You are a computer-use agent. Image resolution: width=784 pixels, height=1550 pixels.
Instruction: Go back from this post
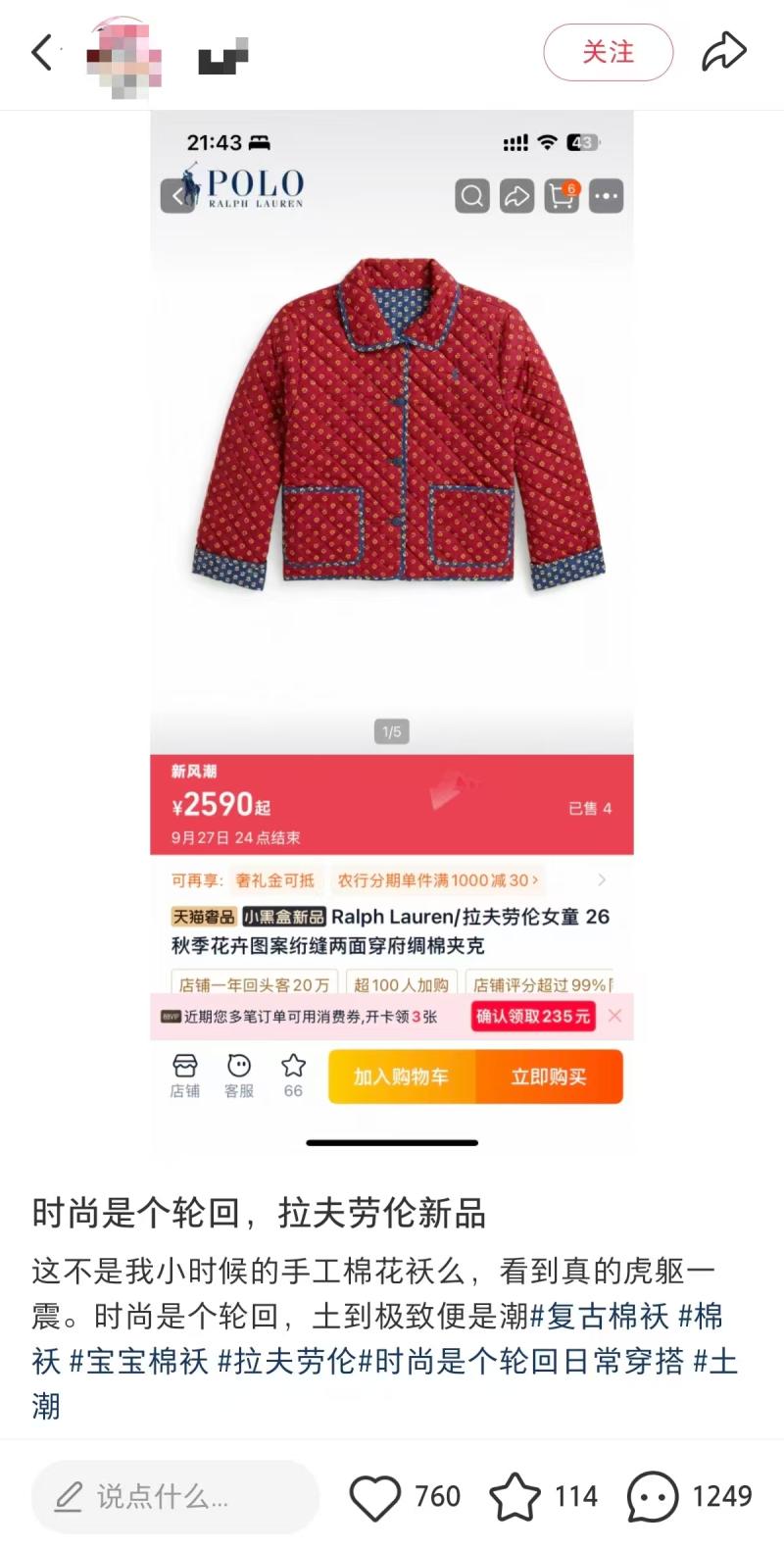click(42, 52)
